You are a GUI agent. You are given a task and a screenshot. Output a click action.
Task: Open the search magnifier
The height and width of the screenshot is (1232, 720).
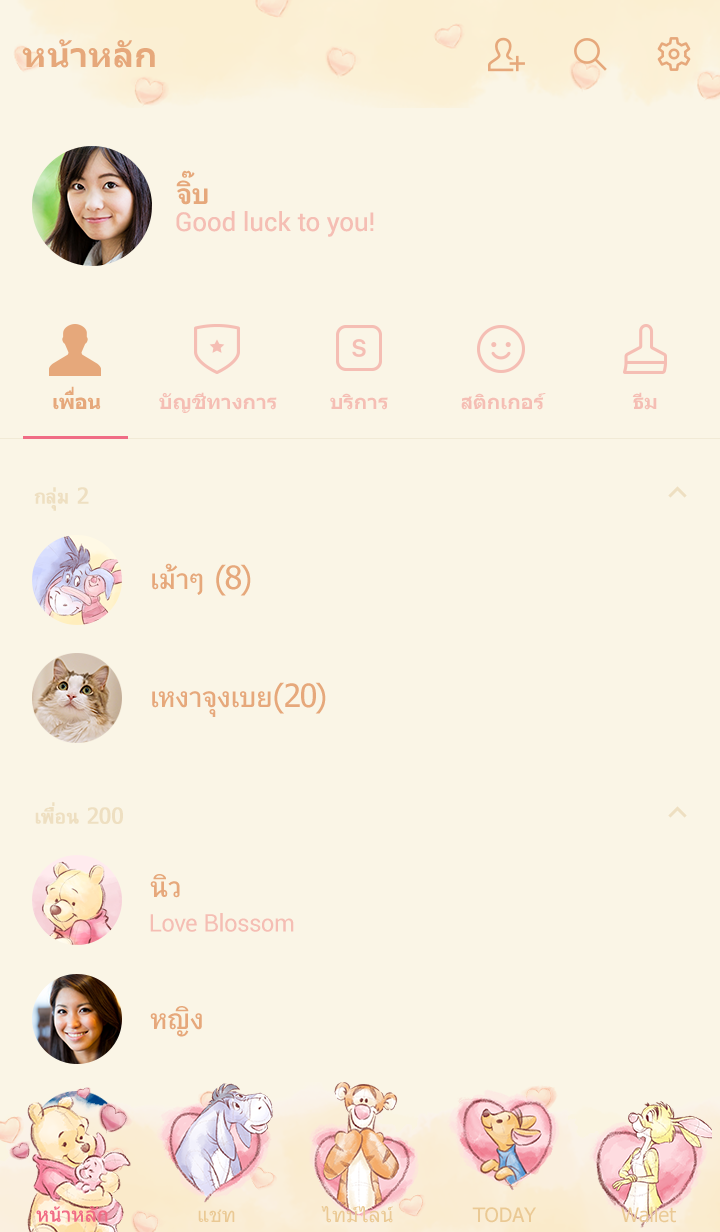point(590,55)
